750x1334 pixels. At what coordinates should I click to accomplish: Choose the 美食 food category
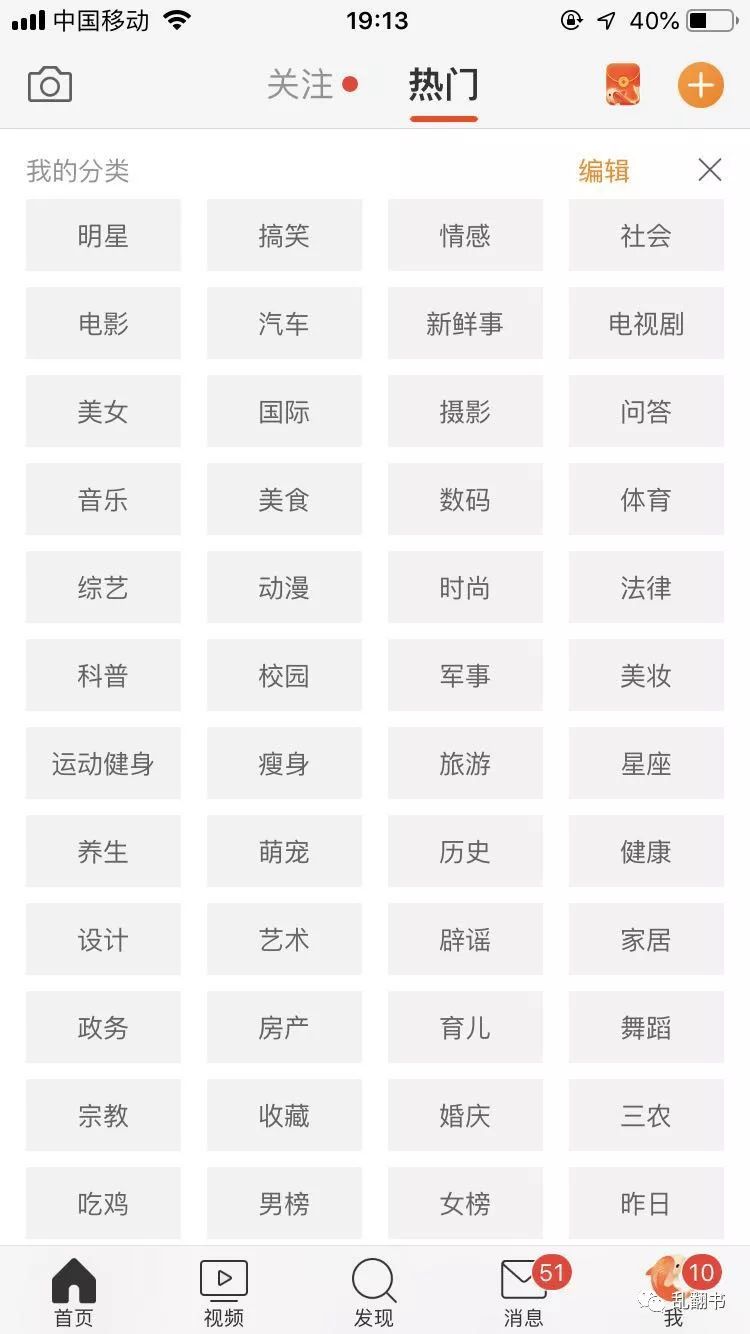[284, 498]
